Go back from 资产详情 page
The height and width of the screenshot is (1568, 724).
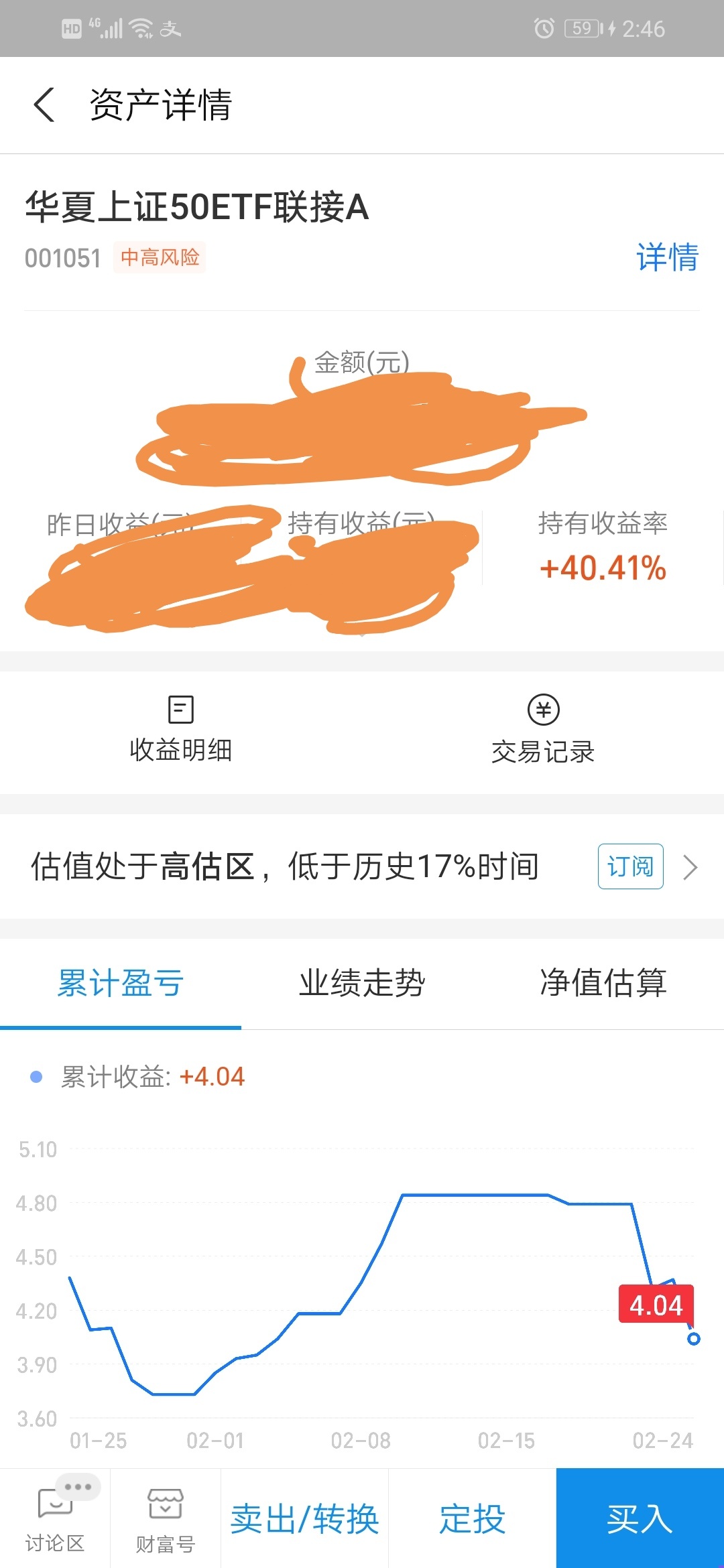(44, 105)
